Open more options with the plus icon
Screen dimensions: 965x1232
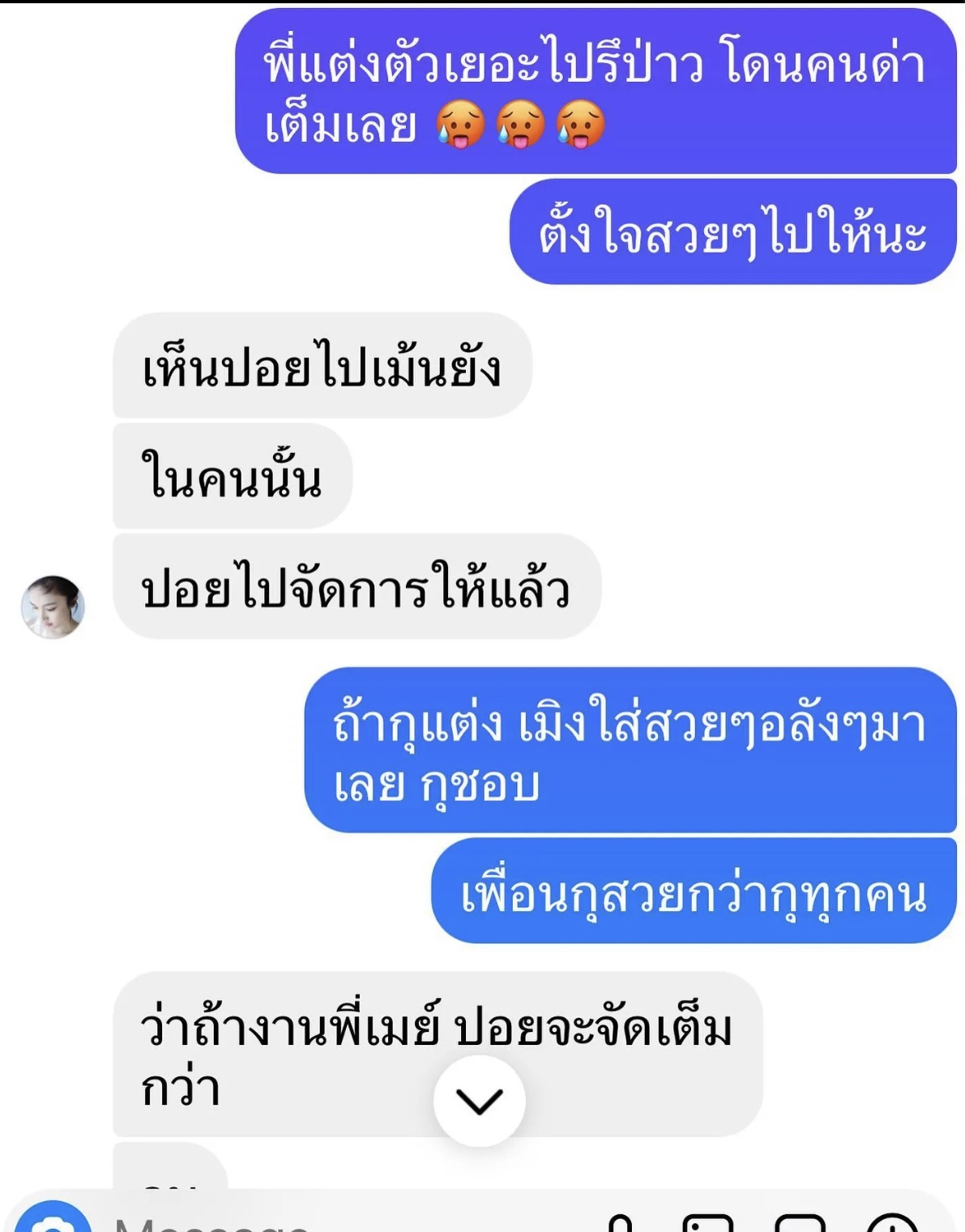[x=892, y=1225]
